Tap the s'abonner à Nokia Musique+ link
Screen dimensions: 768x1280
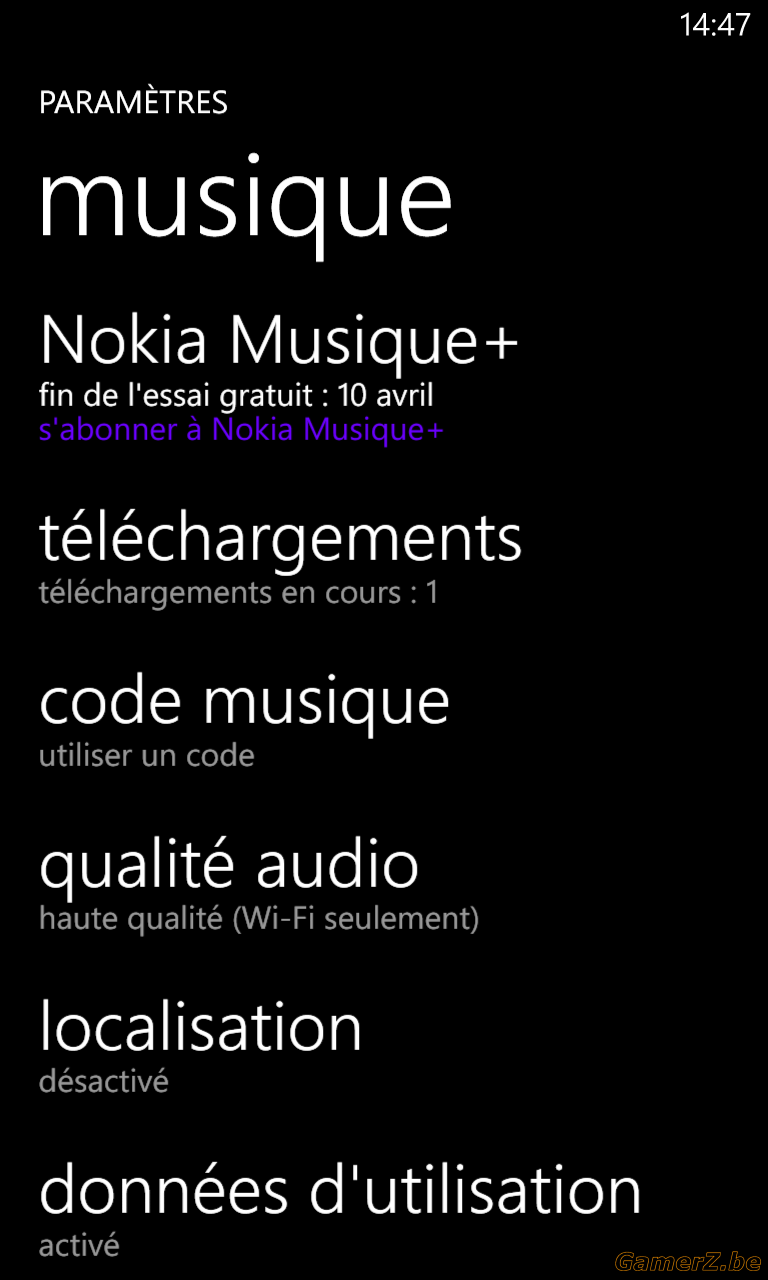pos(241,430)
